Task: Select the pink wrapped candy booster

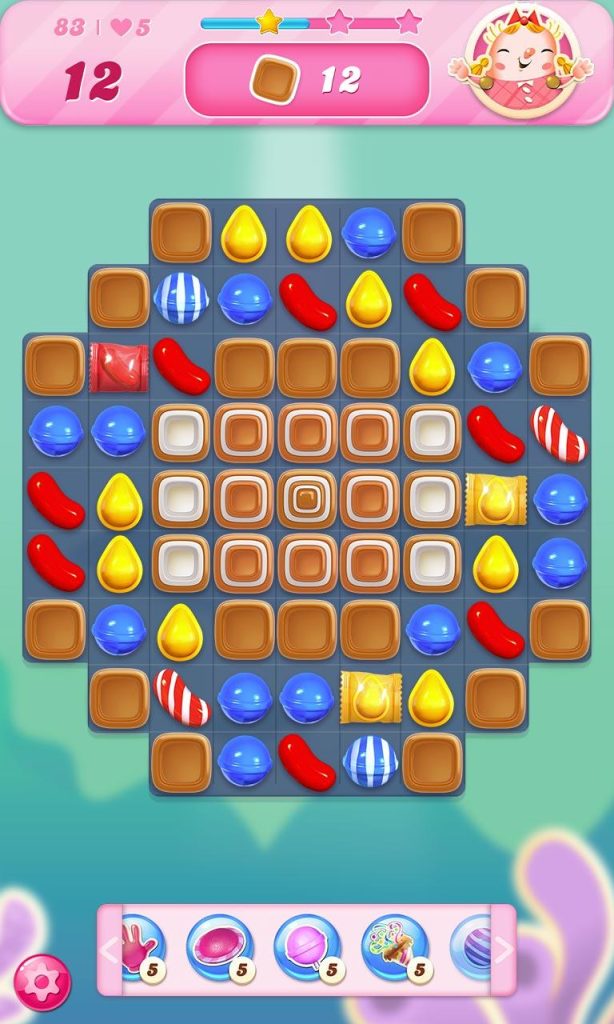Action: [x=220, y=948]
